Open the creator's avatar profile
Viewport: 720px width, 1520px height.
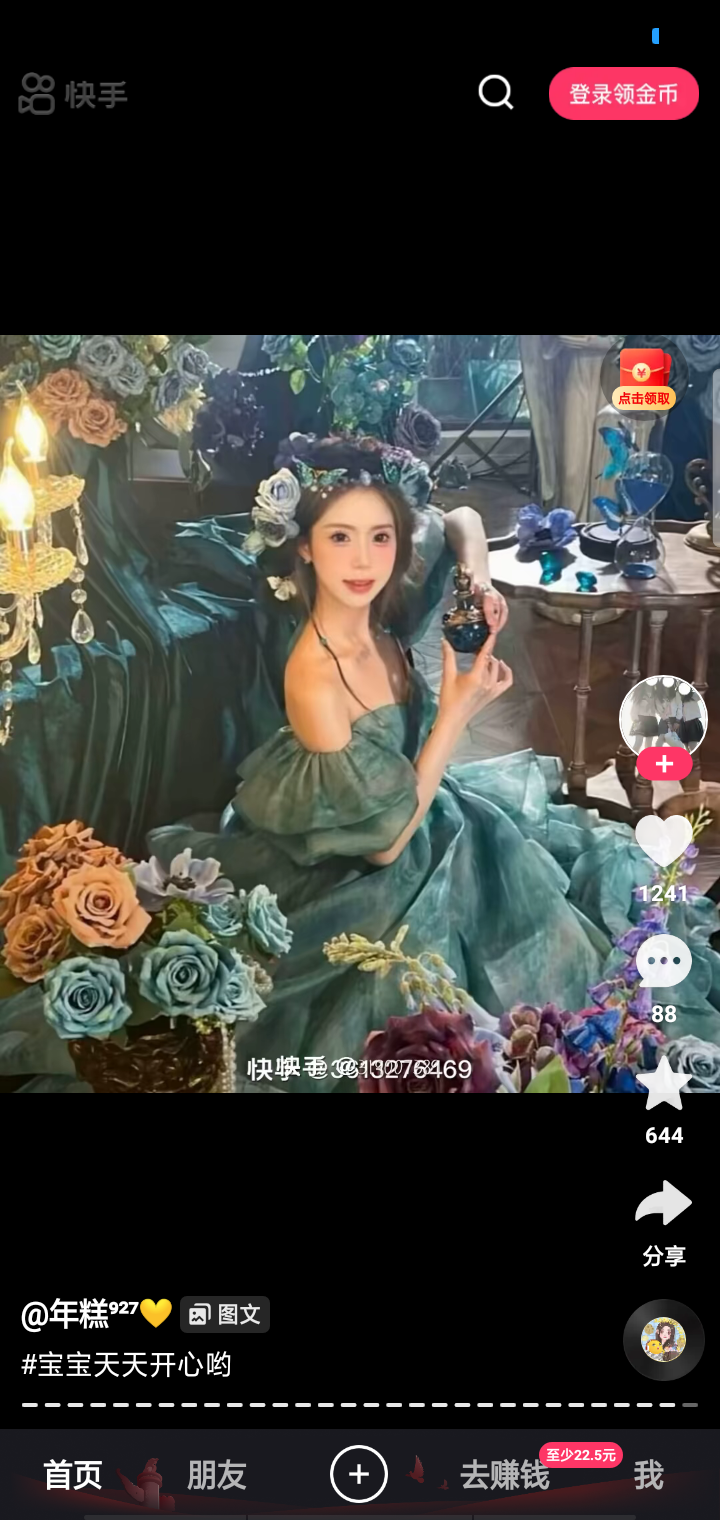pyautogui.click(x=663, y=715)
